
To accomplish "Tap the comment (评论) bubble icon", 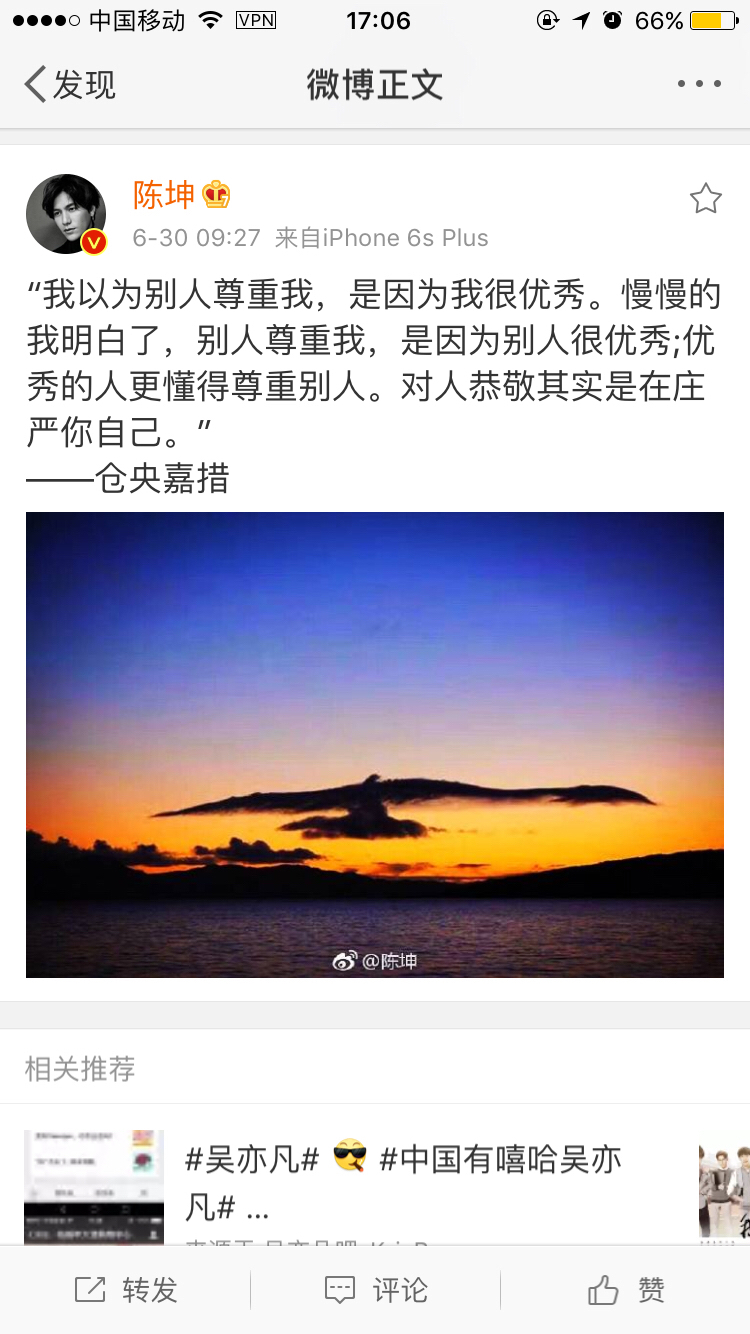I will pyautogui.click(x=339, y=1290).
